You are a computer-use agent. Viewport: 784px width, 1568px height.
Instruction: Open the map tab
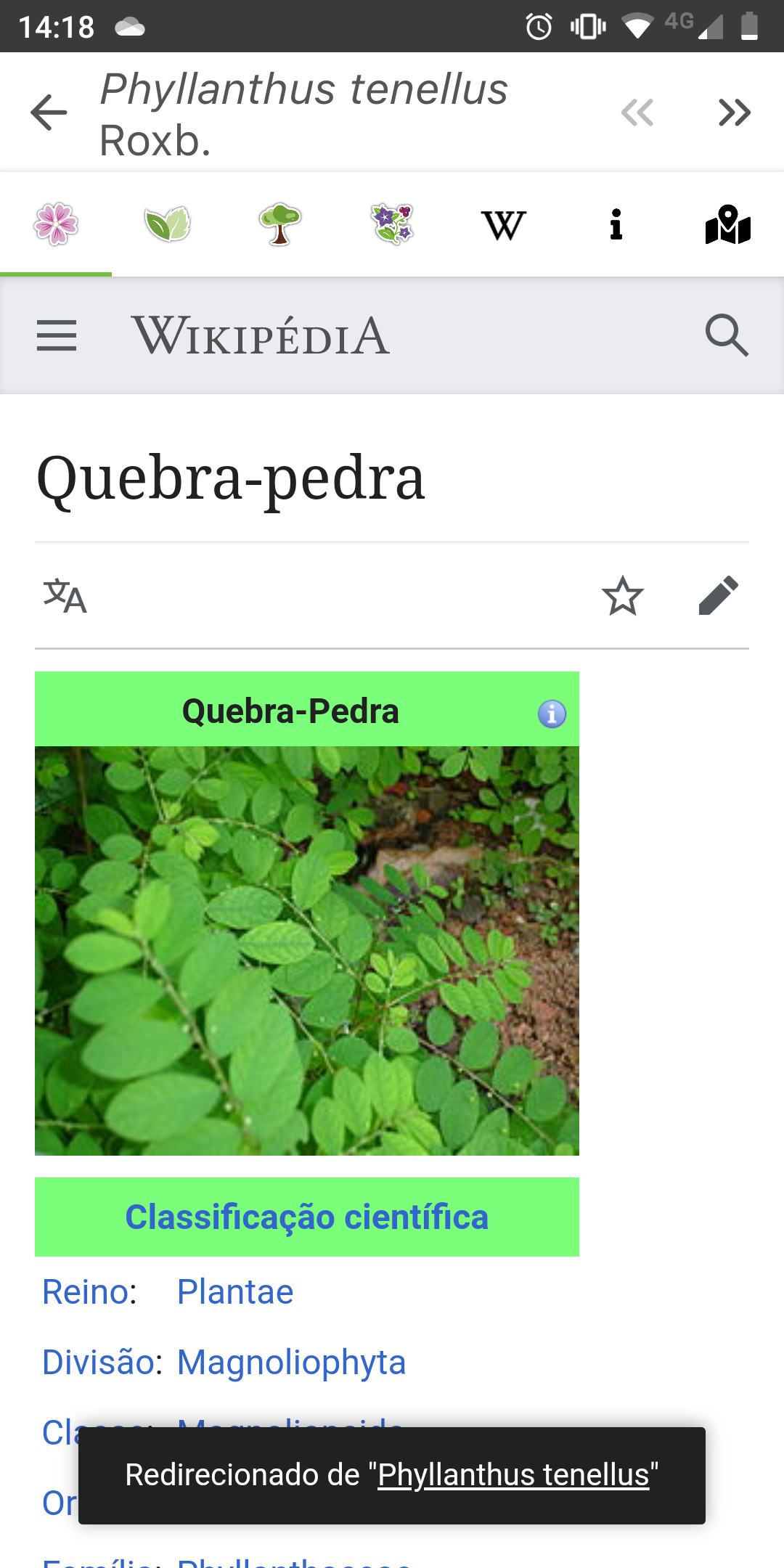tap(728, 224)
